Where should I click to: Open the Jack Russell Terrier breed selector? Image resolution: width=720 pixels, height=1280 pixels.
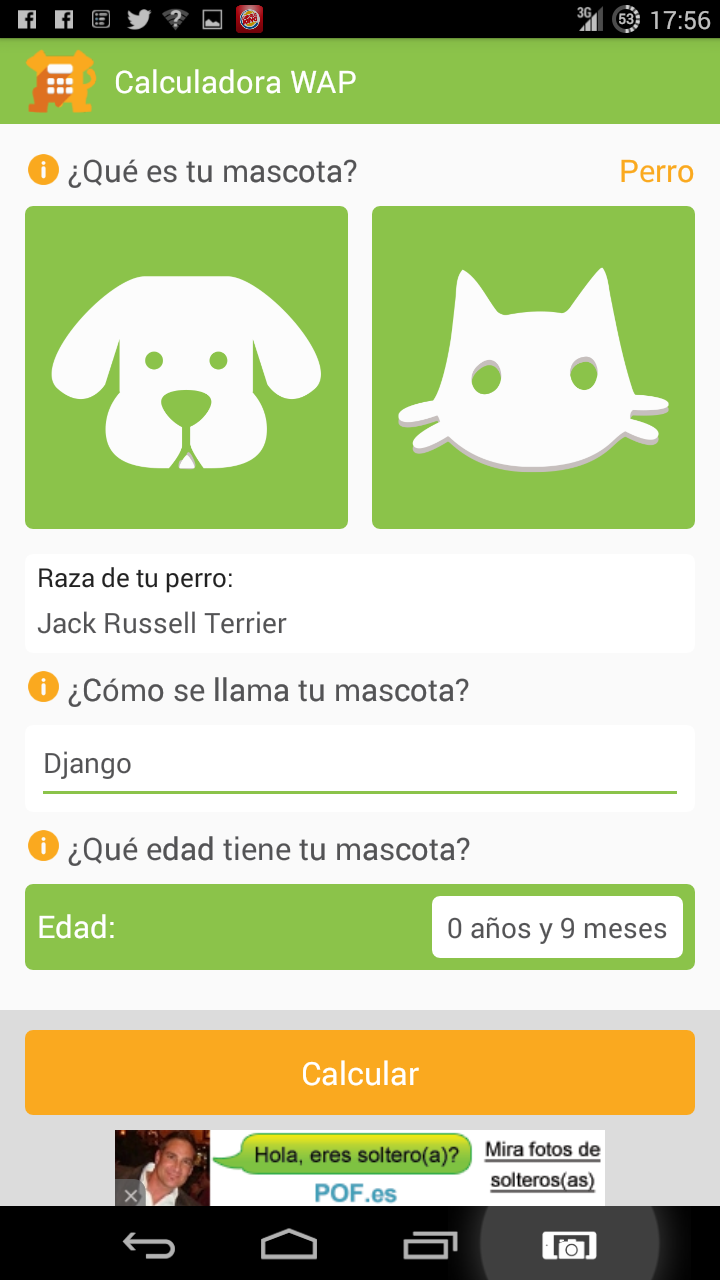click(359, 602)
